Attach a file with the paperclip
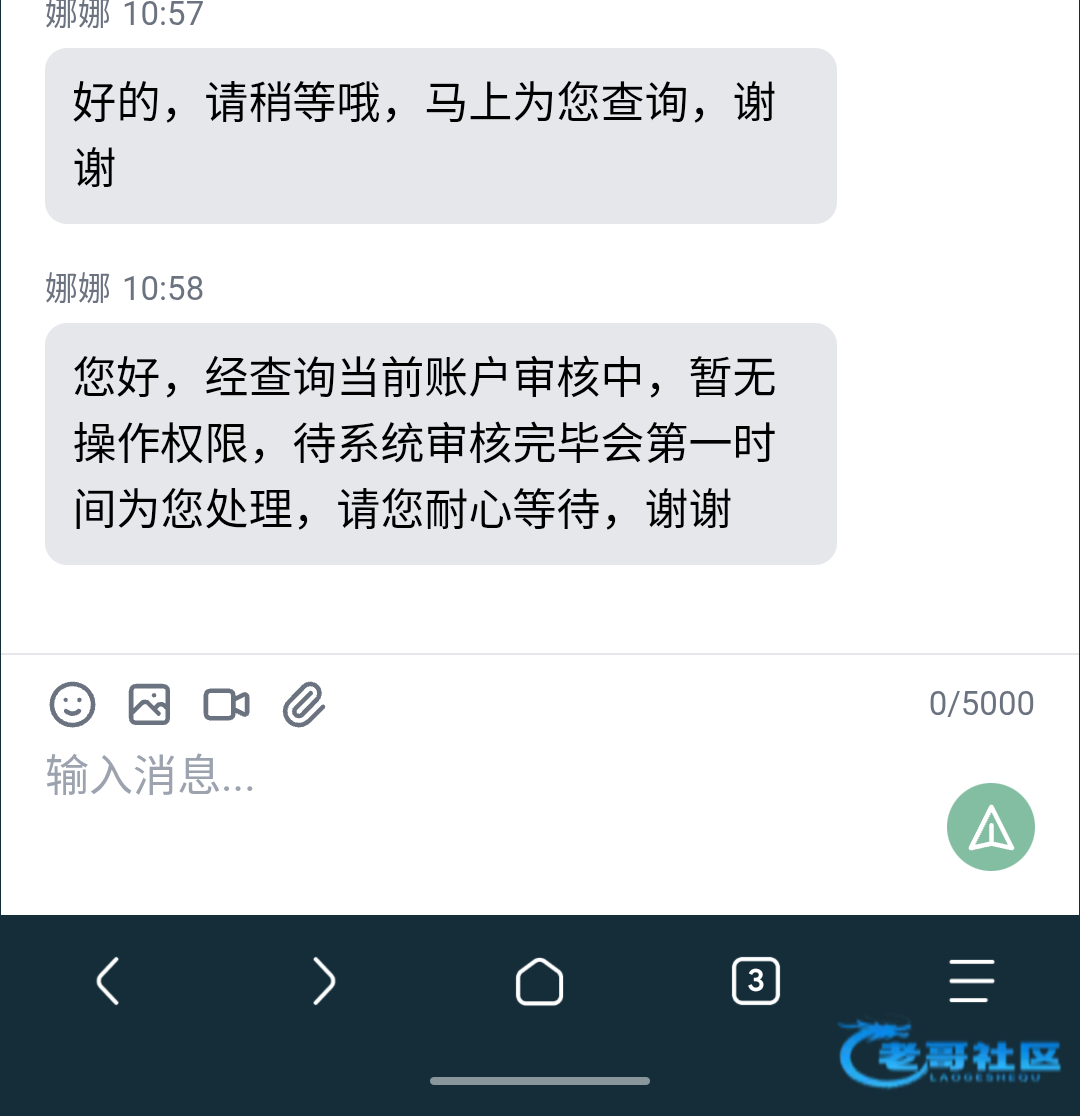 (304, 705)
